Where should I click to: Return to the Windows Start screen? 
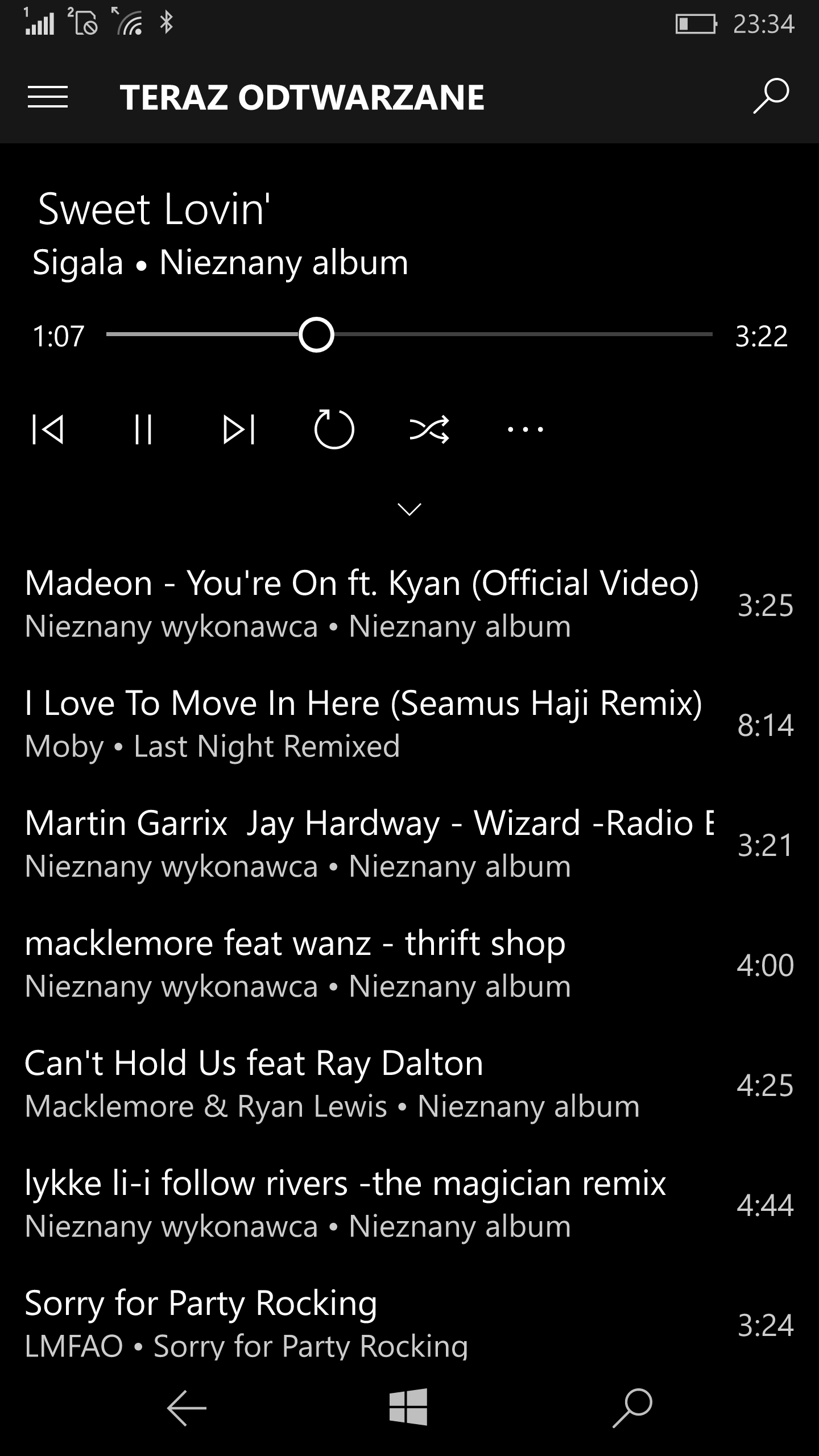coord(408,1408)
